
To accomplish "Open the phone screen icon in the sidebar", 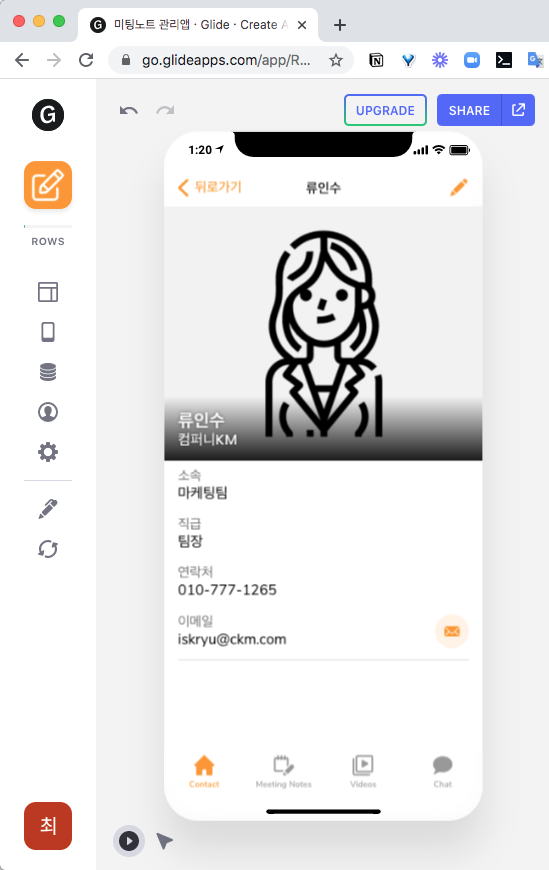I will (x=48, y=332).
